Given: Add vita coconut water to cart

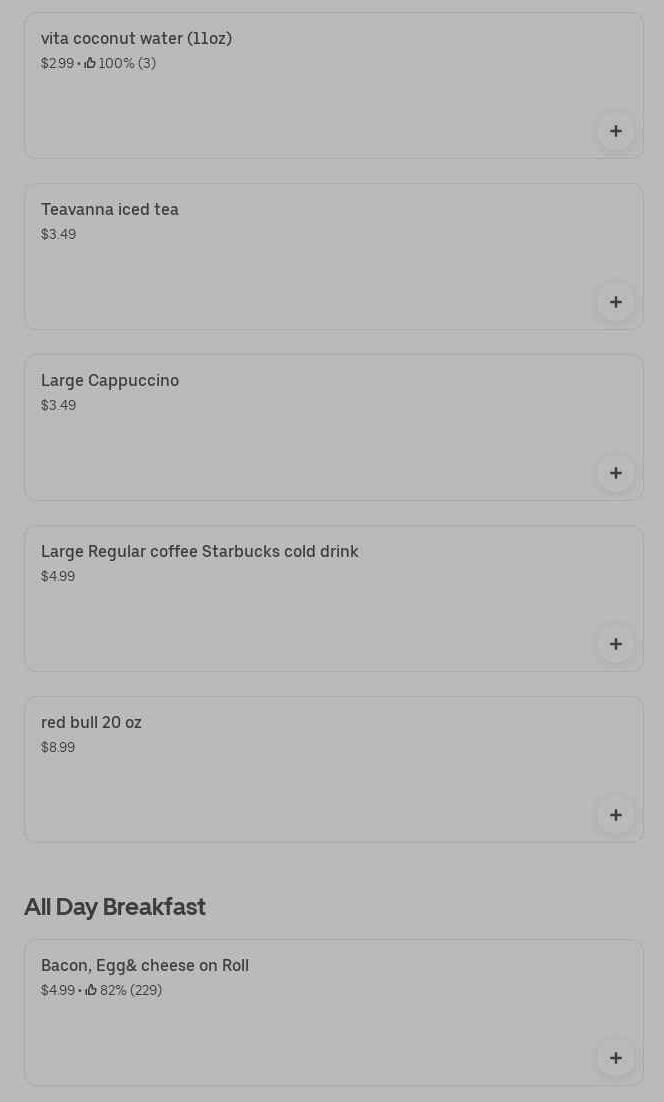Looking at the screenshot, I should pos(616,131).
